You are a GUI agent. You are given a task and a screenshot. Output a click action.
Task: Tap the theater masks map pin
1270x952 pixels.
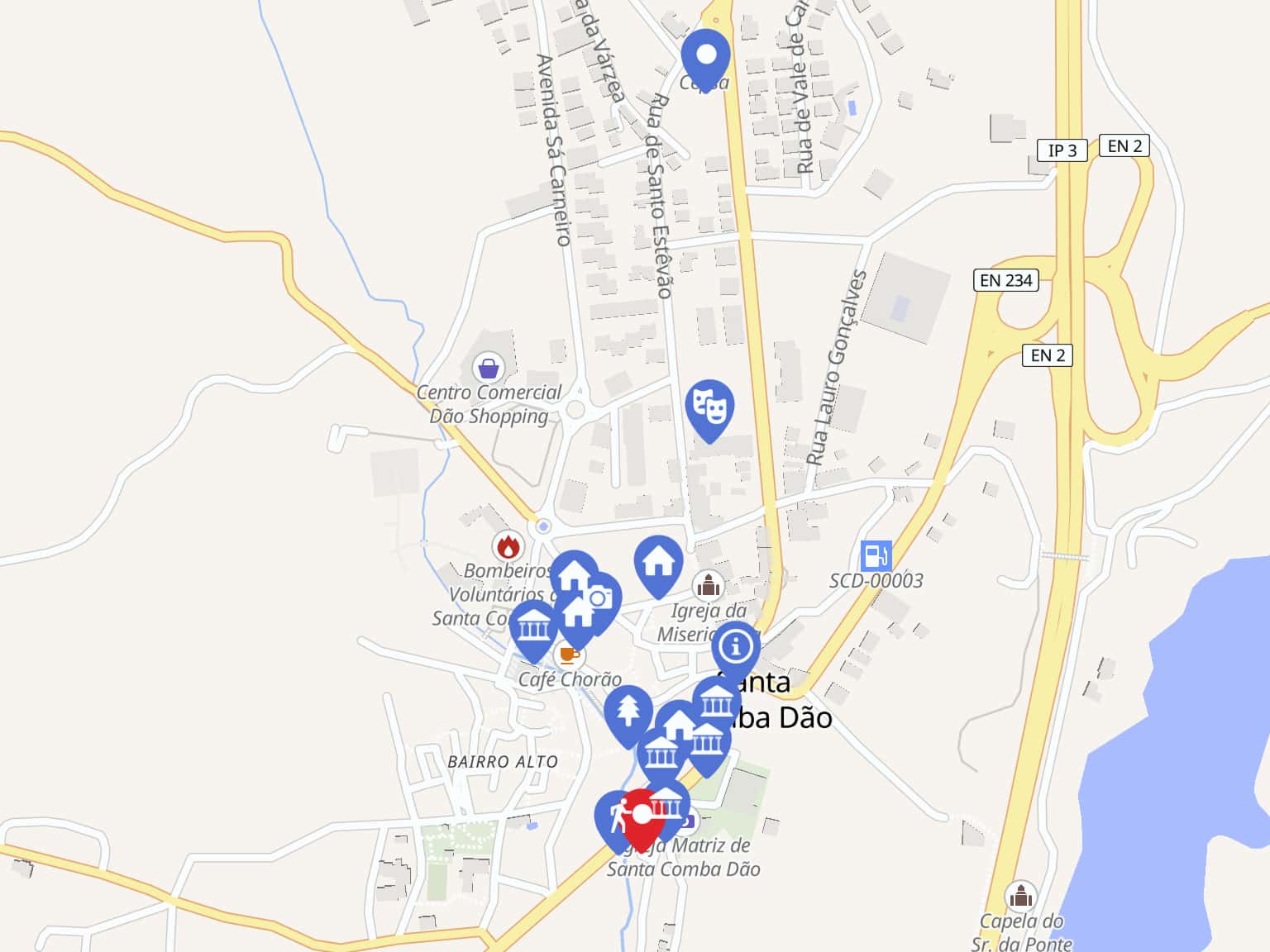[x=709, y=407]
